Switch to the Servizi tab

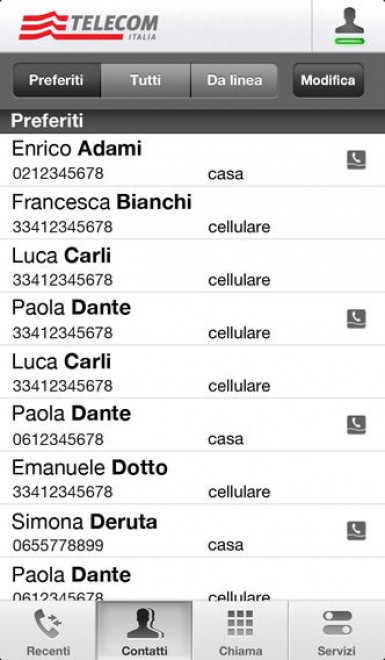pyautogui.click(x=337, y=631)
